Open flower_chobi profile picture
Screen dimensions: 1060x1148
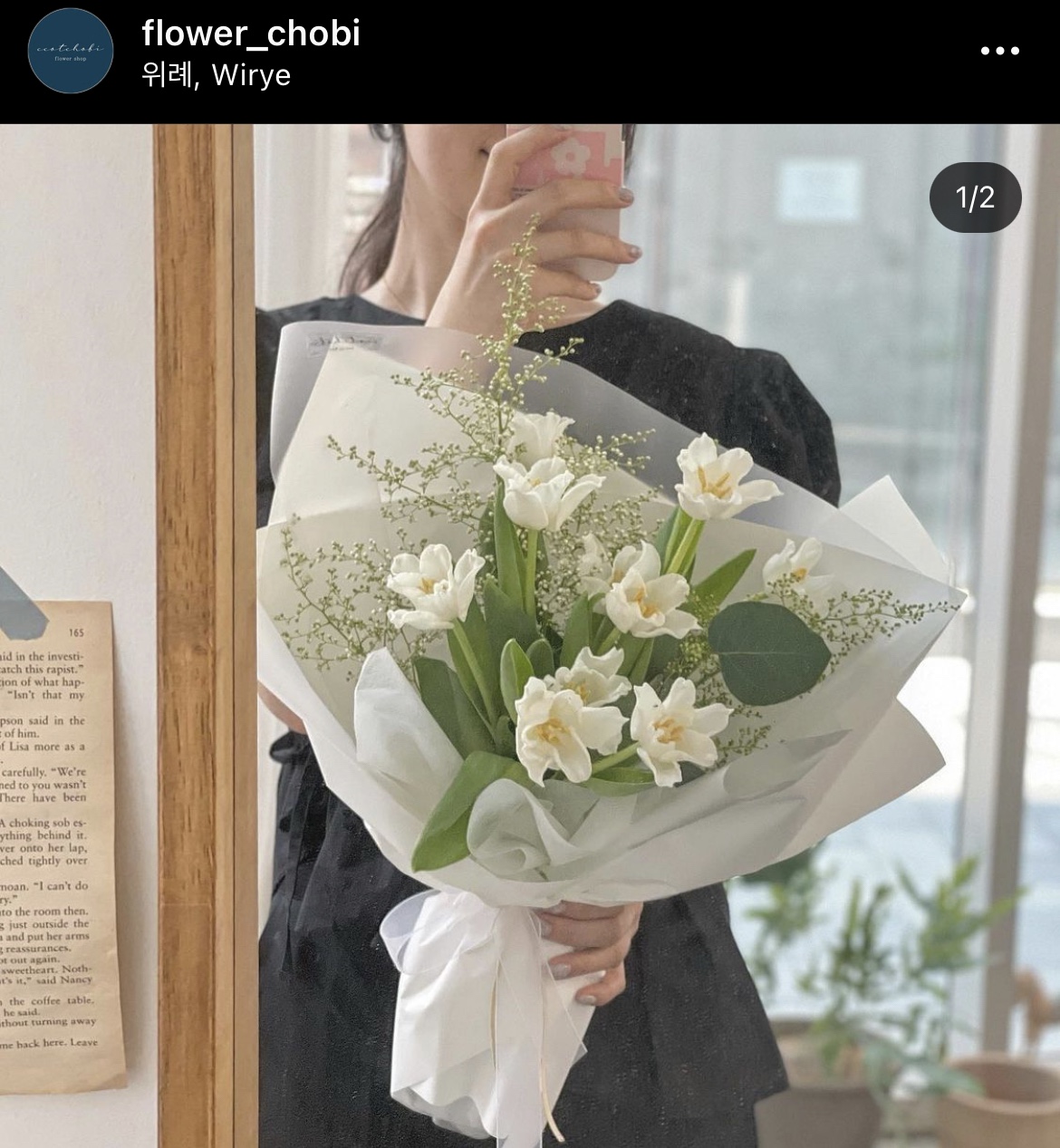pyautogui.click(x=71, y=51)
